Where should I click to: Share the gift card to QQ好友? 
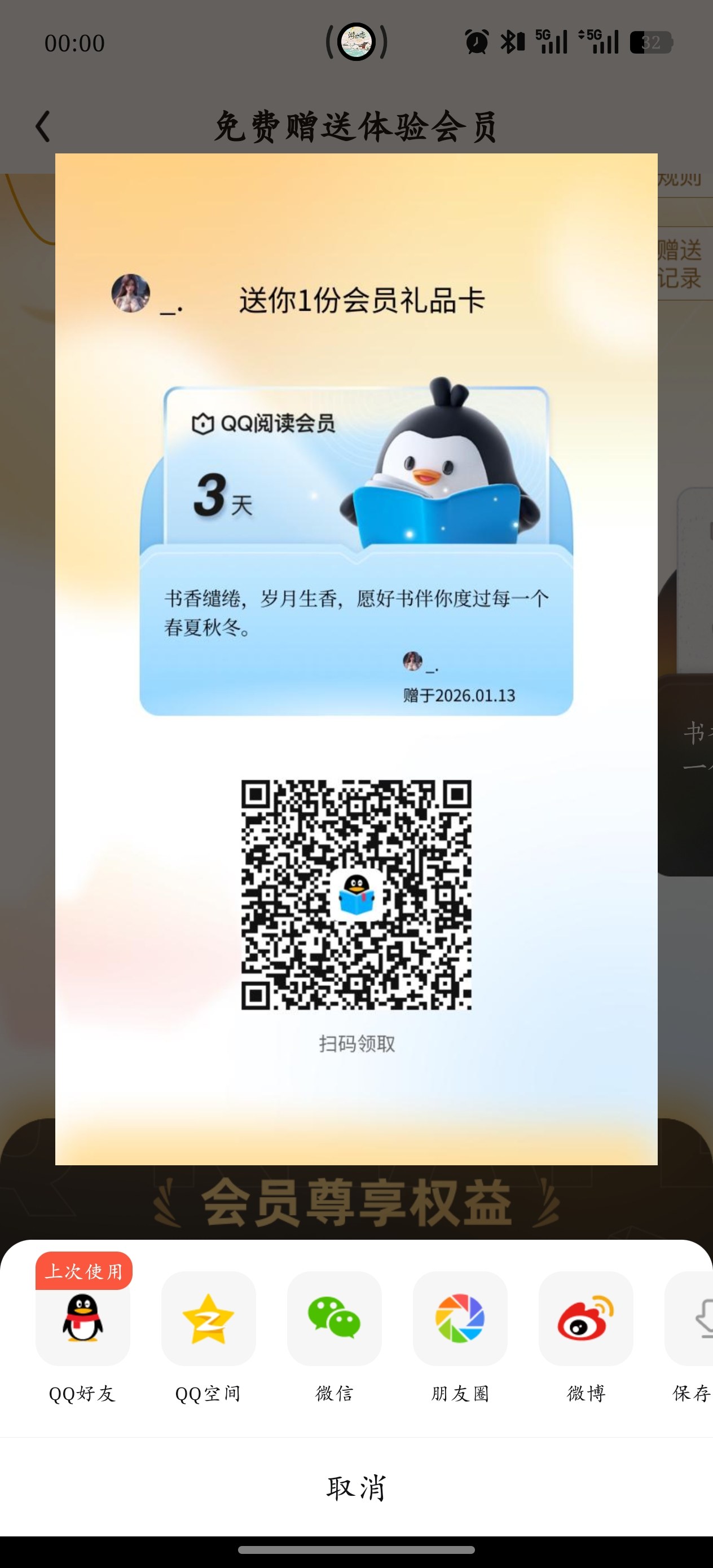(x=83, y=1320)
